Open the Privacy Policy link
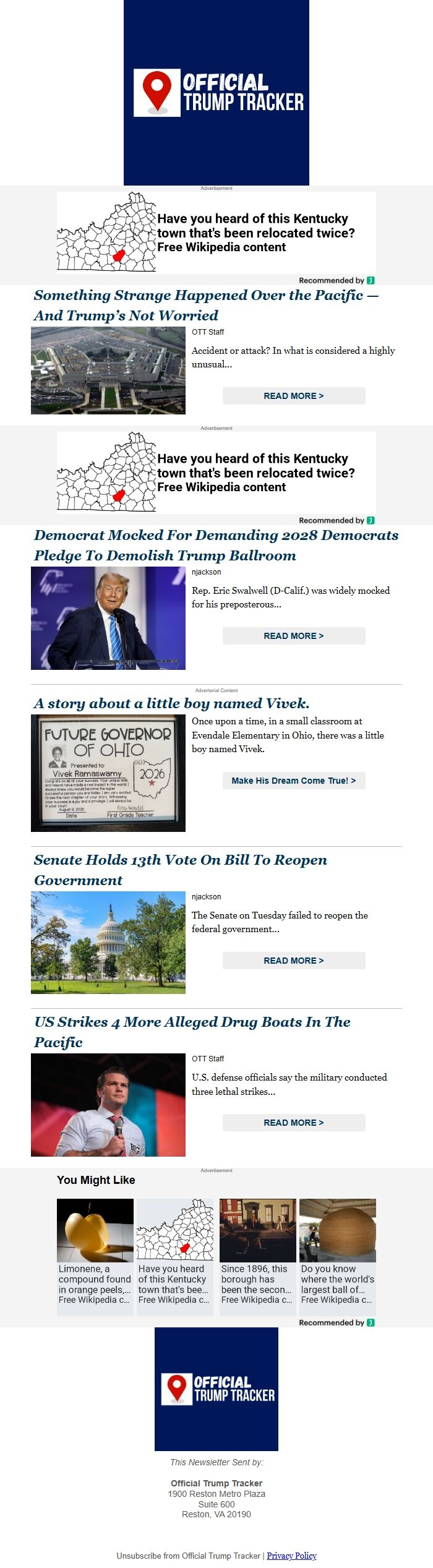Screen dimensions: 433x1568 292,1556
